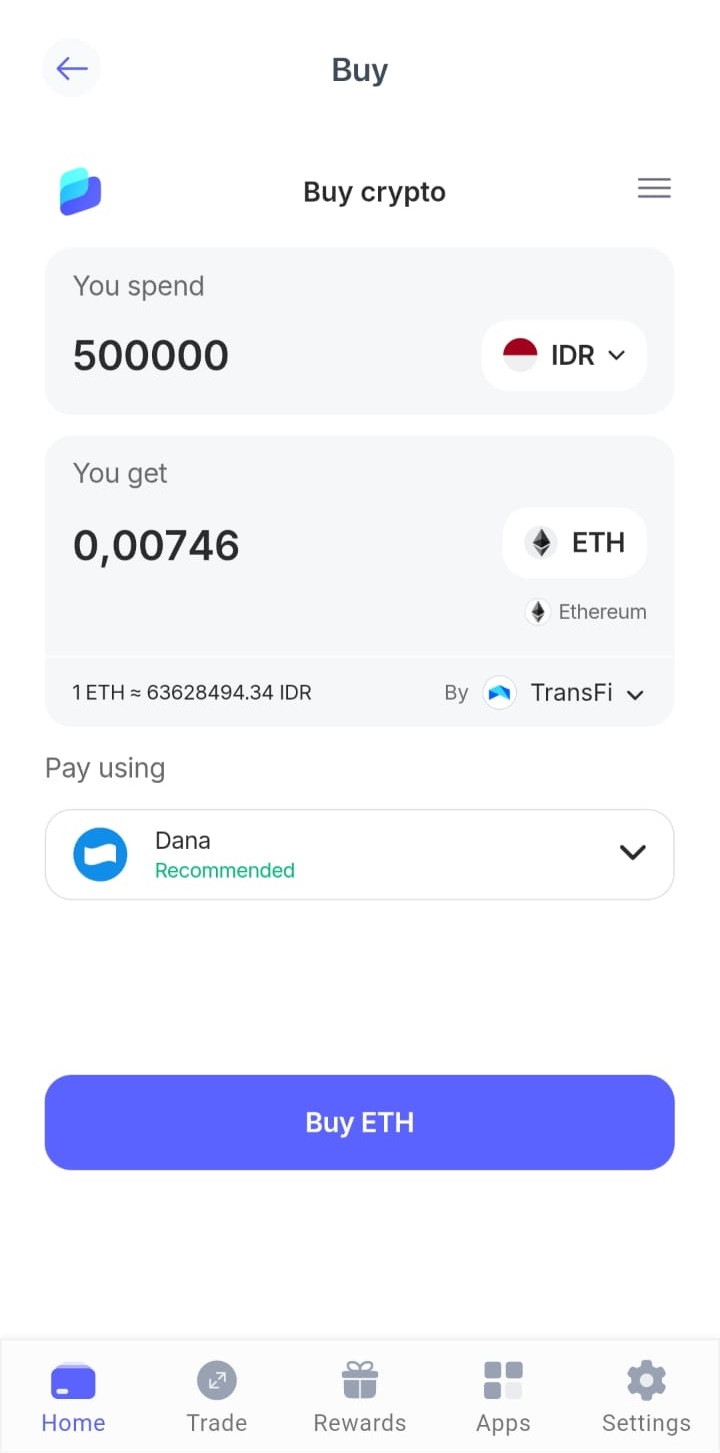Click the back arrow on Buy screen
This screenshot has width=720, height=1453.
[x=70, y=68]
